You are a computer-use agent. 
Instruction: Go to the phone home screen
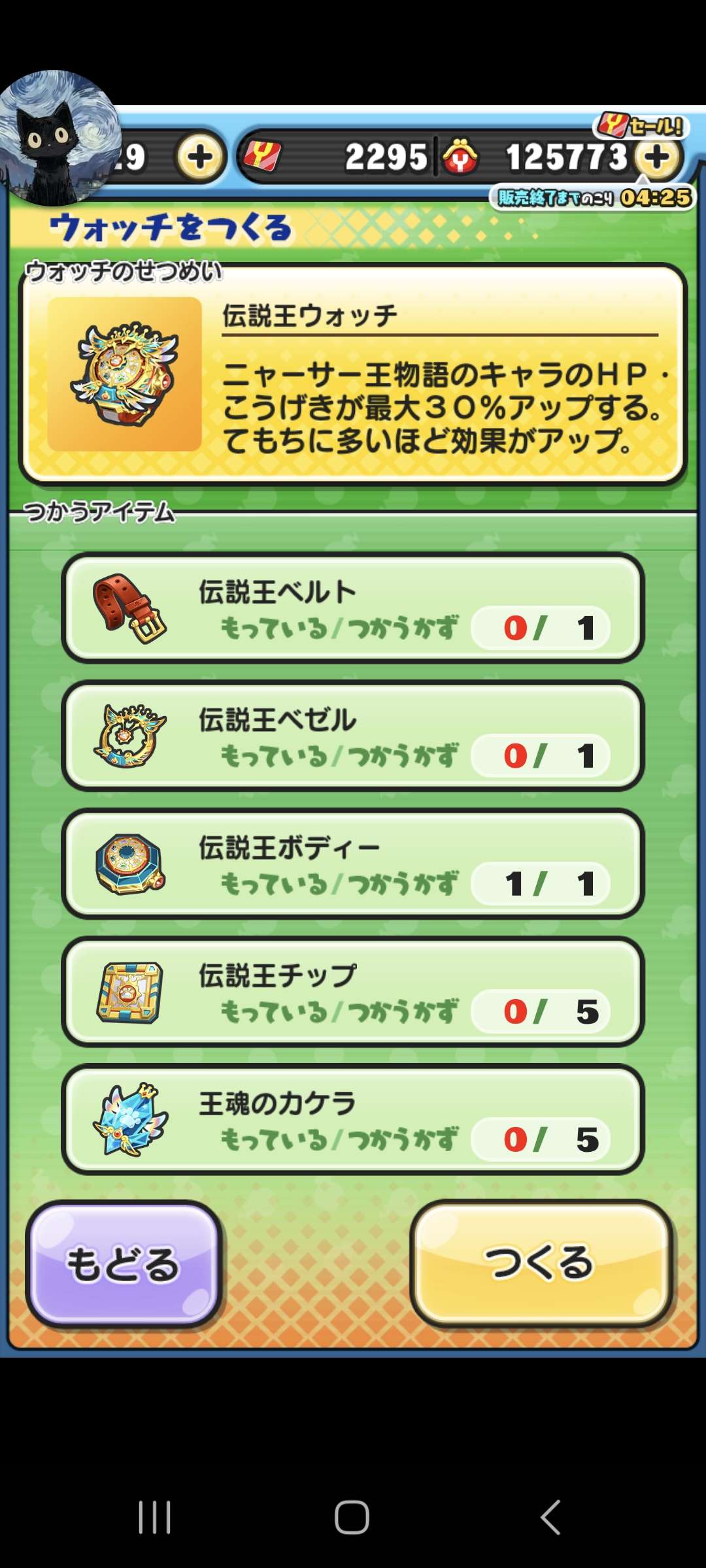352,1516
